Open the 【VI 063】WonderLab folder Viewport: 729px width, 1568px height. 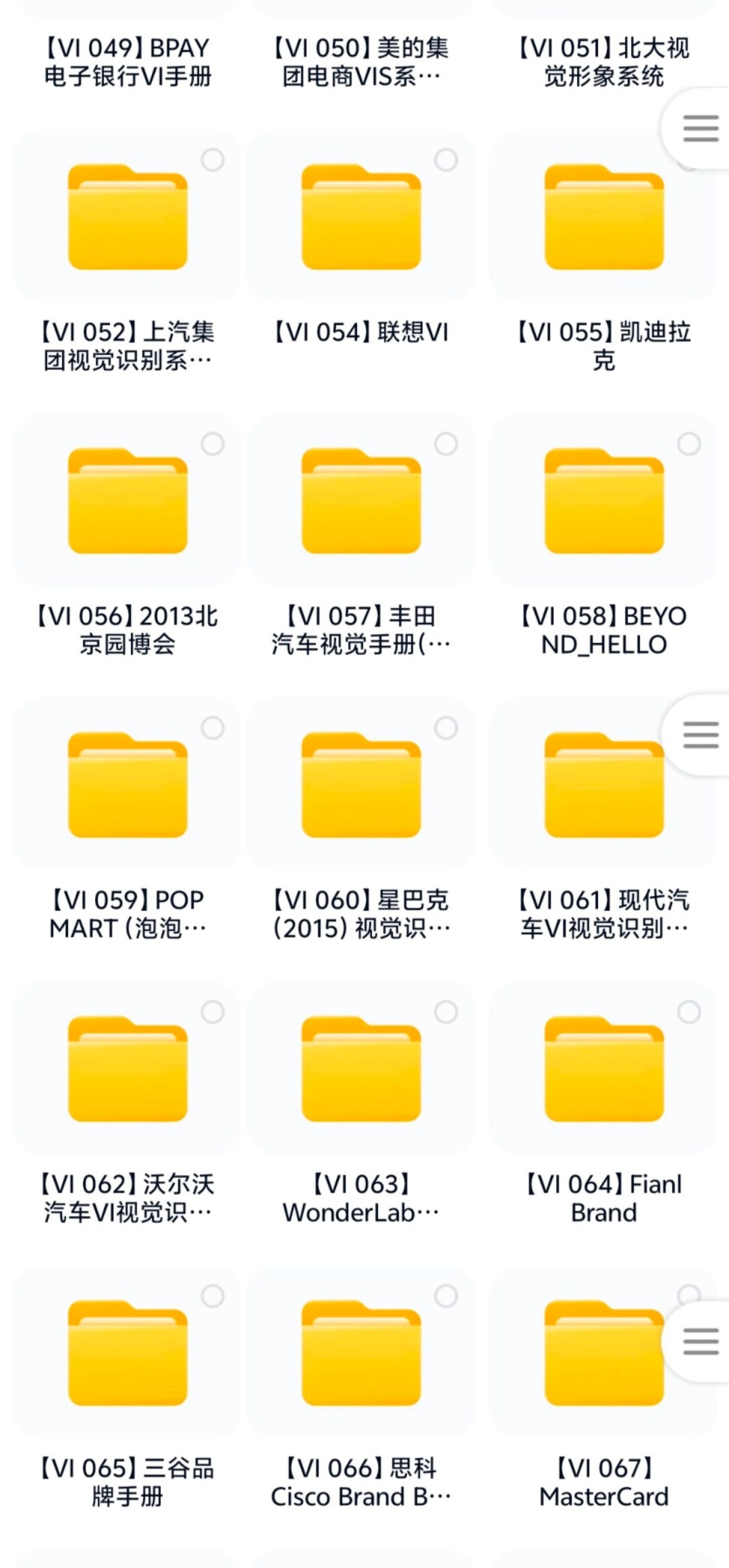pos(361,1069)
